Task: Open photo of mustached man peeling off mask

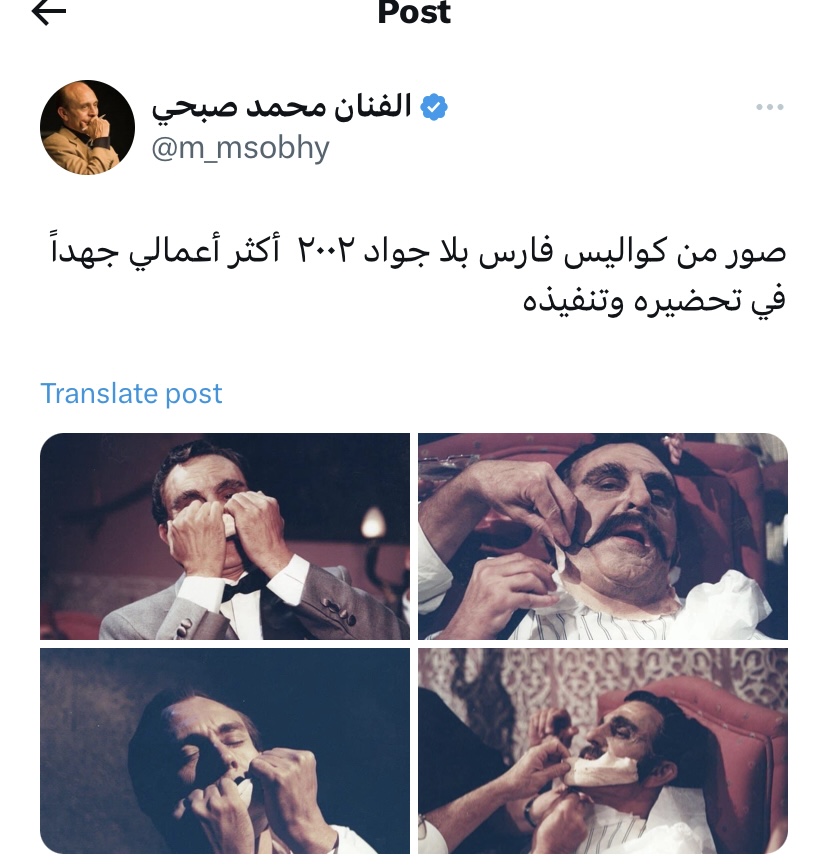Action: pyautogui.click(x=602, y=536)
